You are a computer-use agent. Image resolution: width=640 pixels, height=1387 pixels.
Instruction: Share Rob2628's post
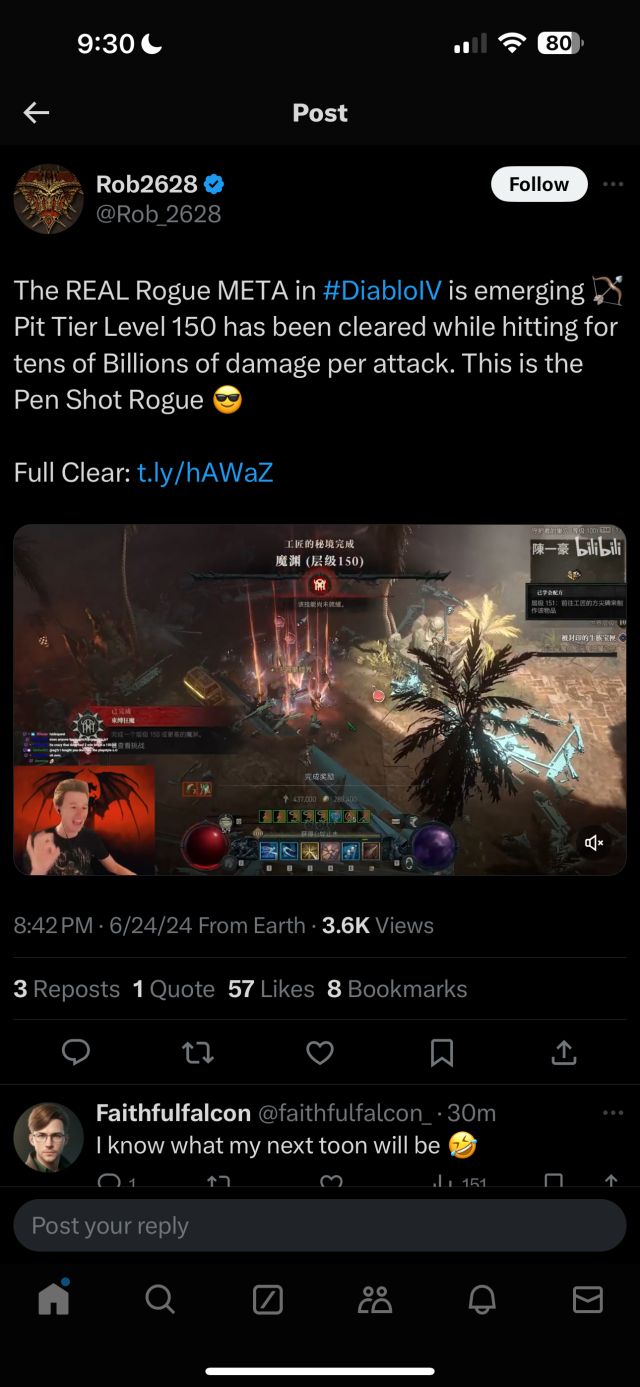click(x=564, y=1052)
